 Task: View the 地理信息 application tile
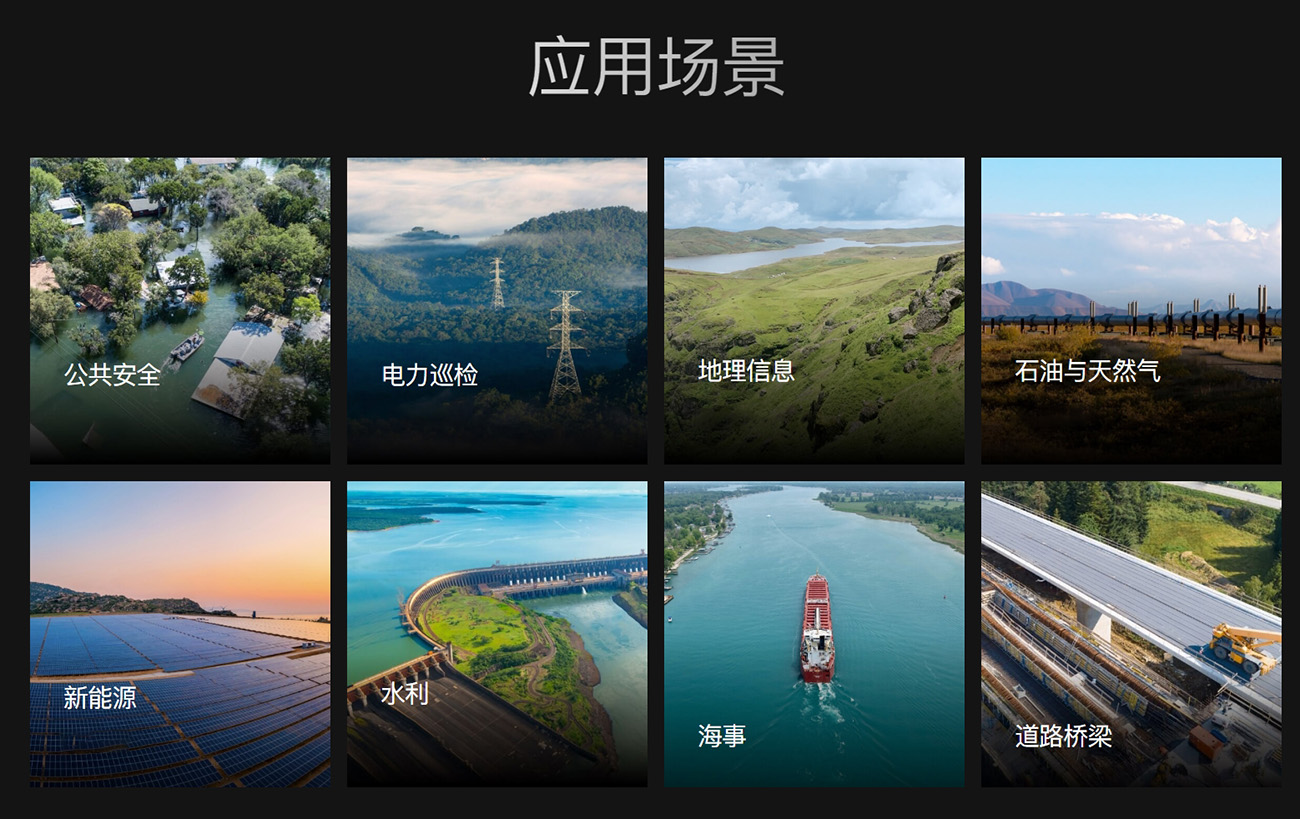tap(814, 310)
